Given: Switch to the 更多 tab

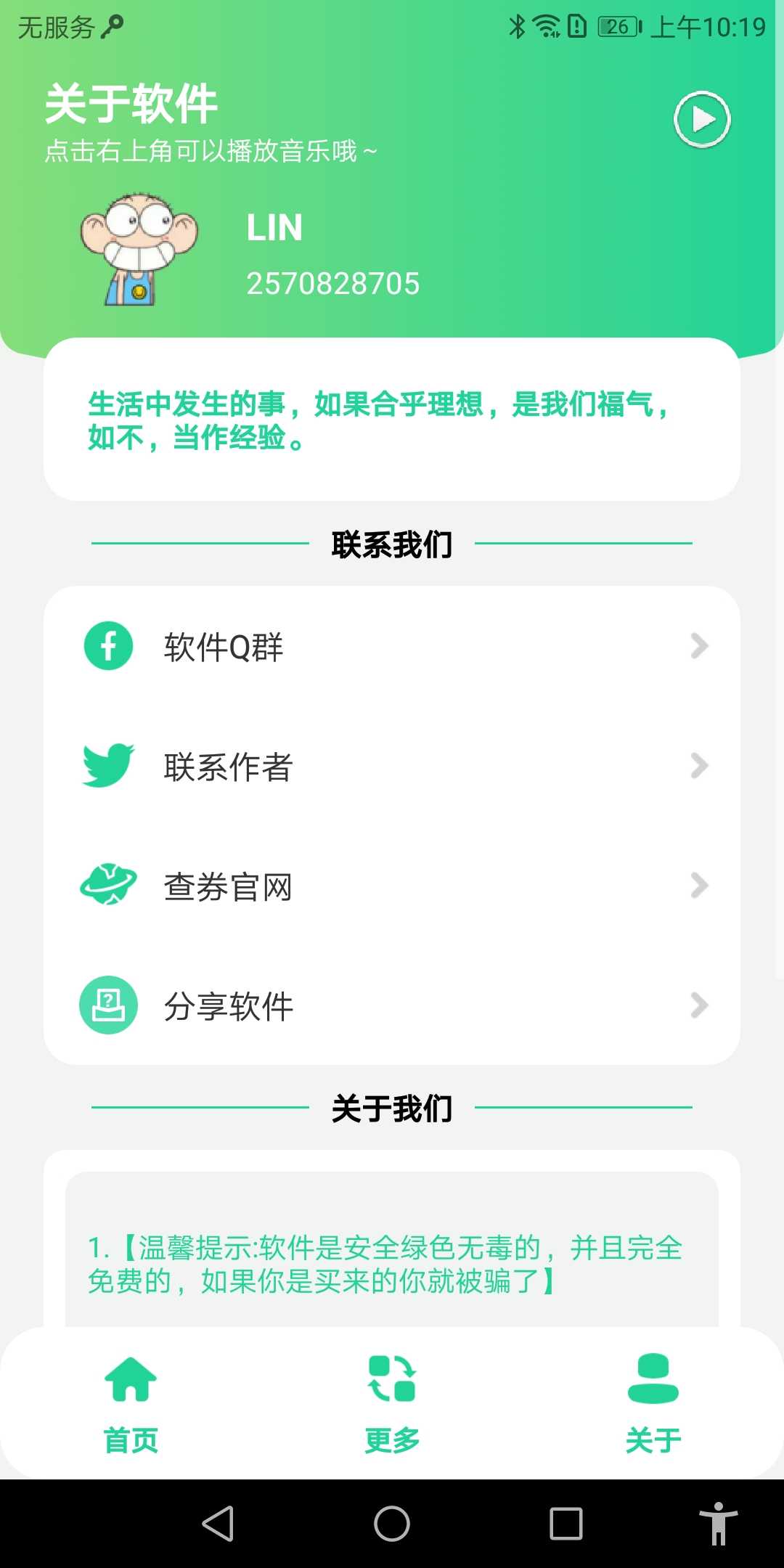Looking at the screenshot, I should [x=392, y=1438].
